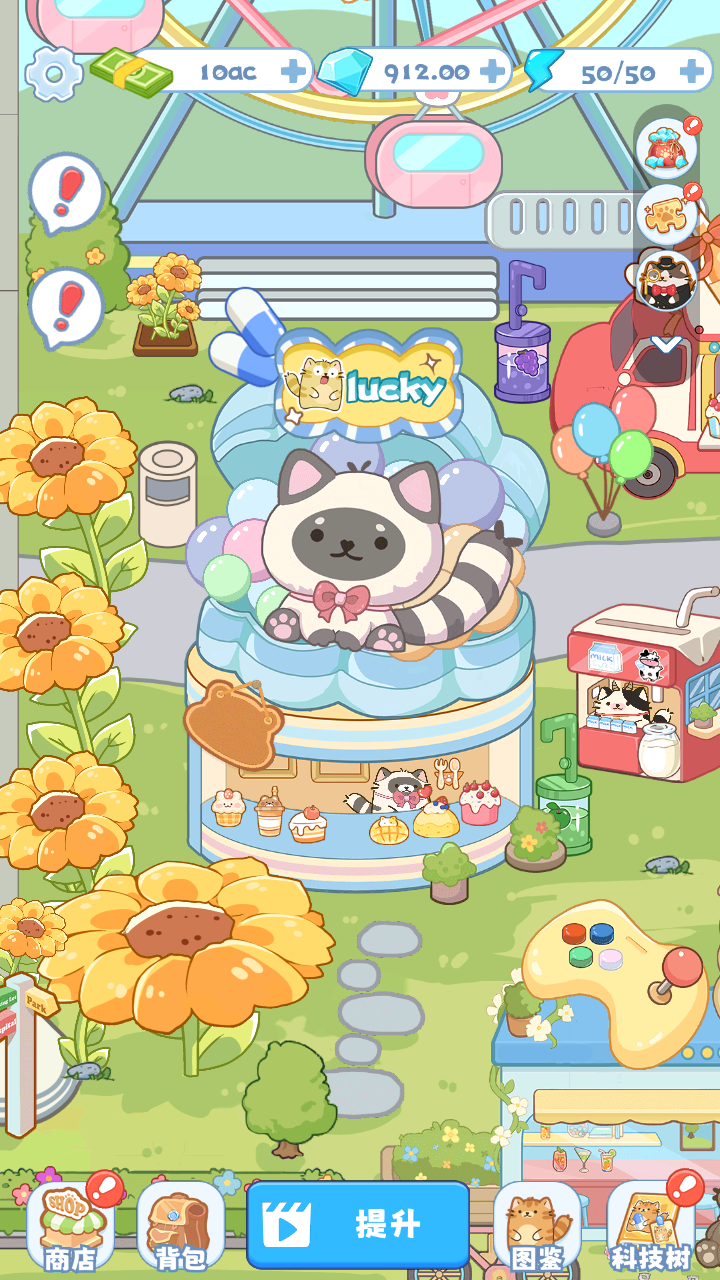Add more cash with the plus
Screen dimensions: 720x1280
(293, 72)
